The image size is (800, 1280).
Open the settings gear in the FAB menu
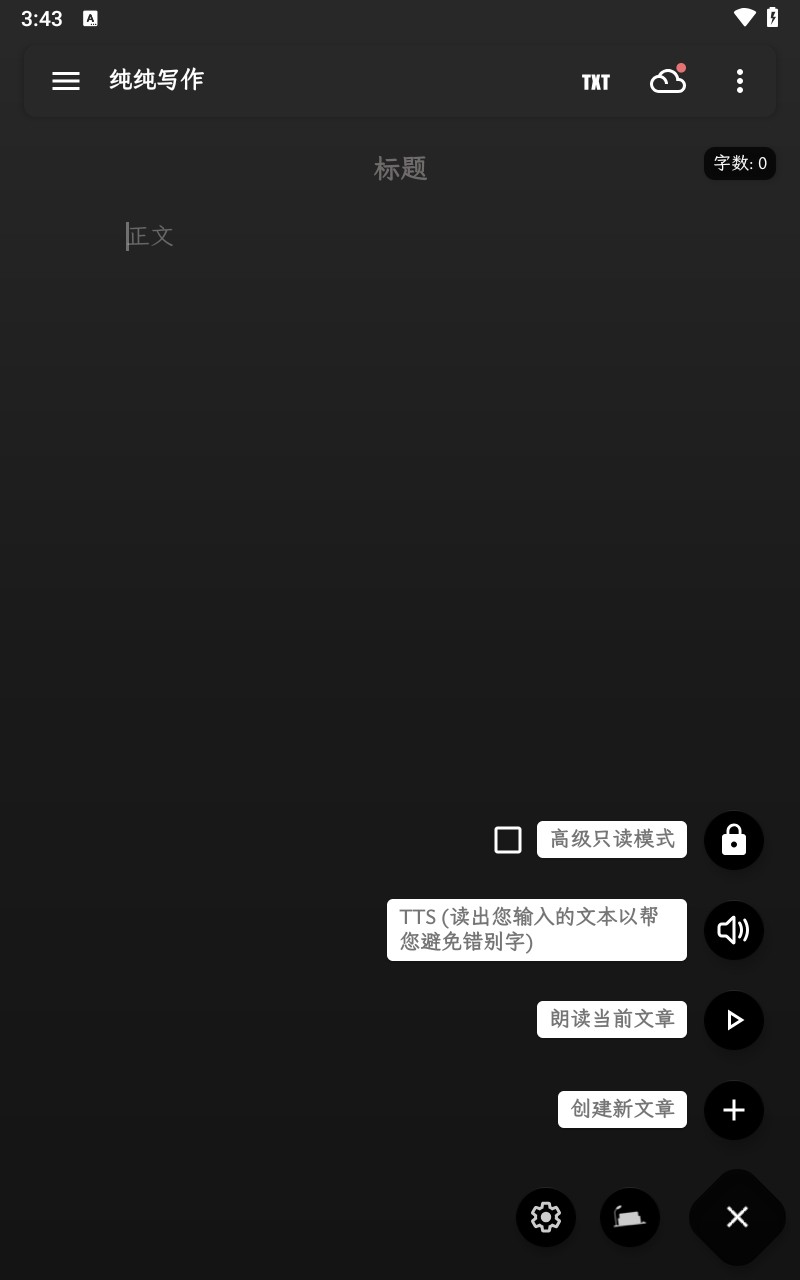point(546,1217)
